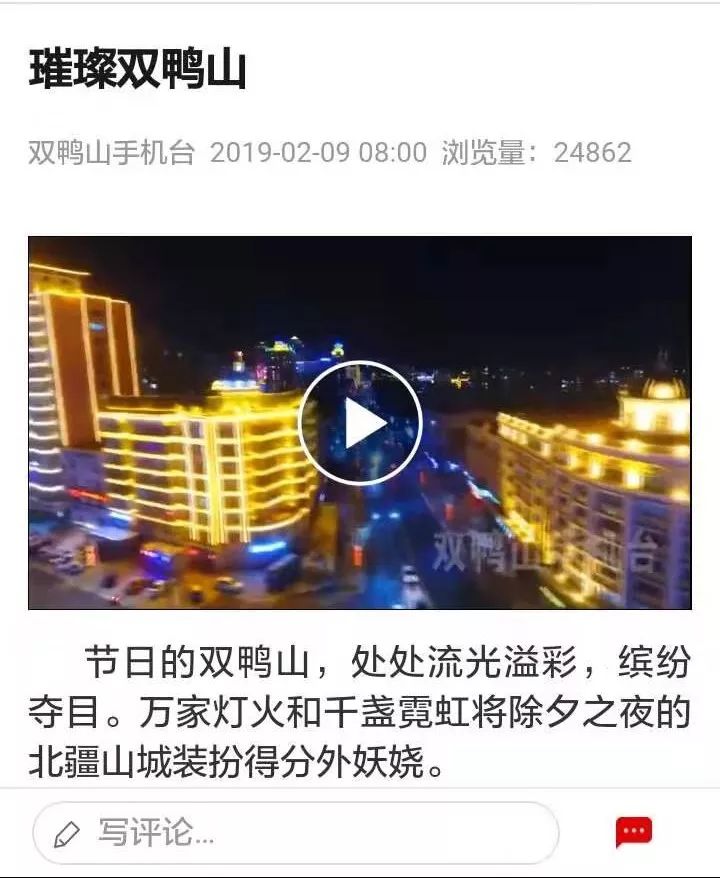The image size is (720, 878).
Task: Open the red comments bubble icon
Action: tap(634, 832)
